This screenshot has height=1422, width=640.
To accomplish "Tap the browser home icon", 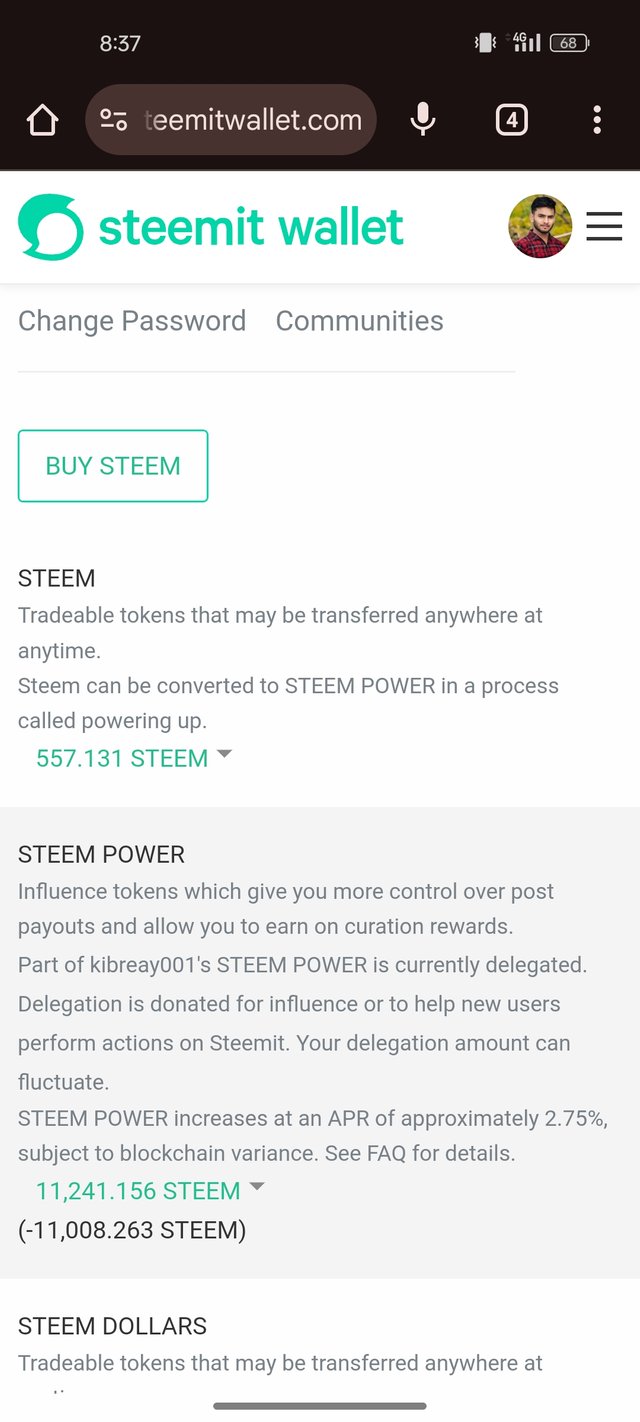I will 42,121.
